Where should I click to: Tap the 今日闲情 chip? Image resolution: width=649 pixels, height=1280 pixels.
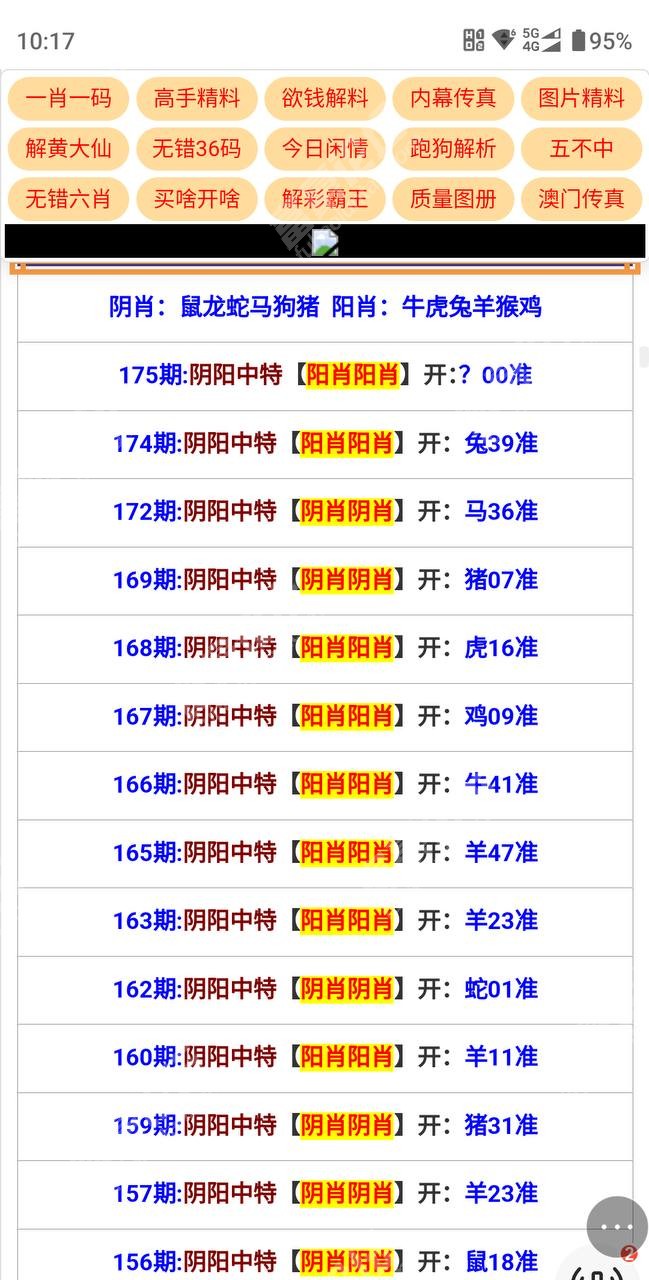(325, 149)
